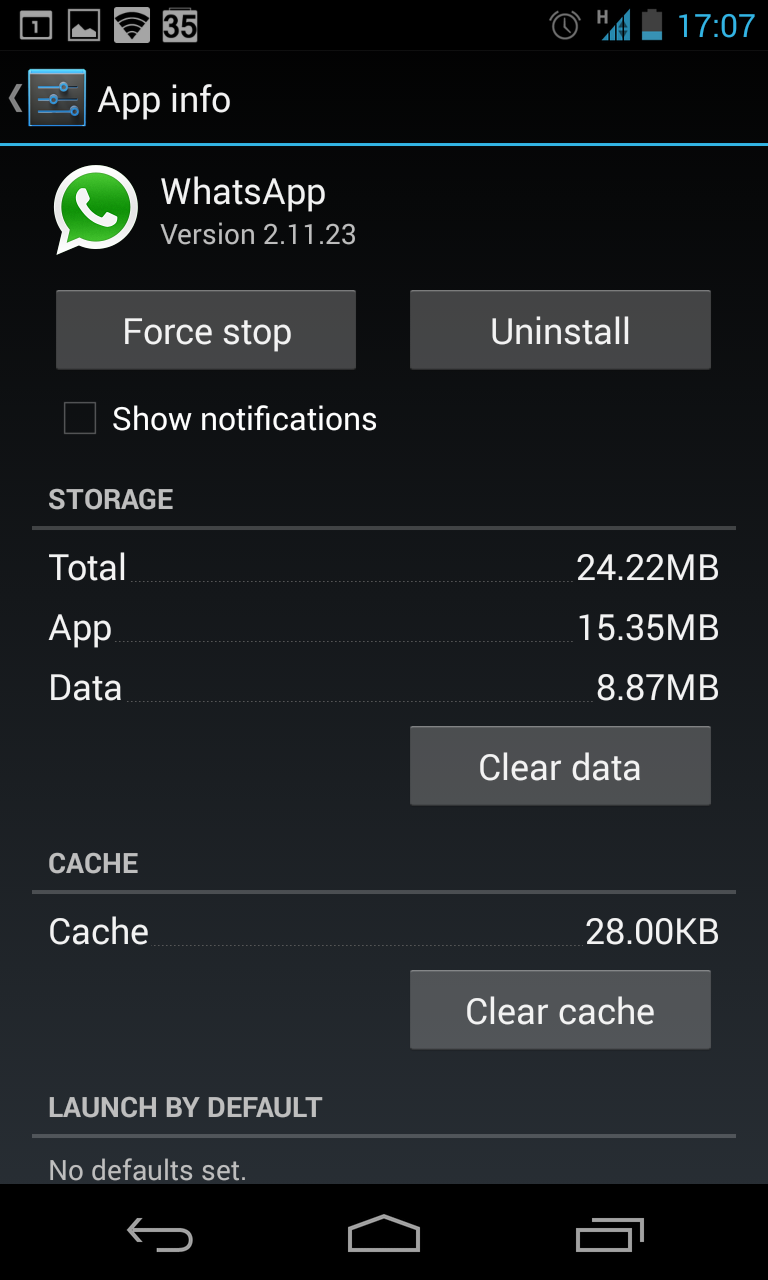Screen dimensions: 768x1280
Task: Tap the Clear cache button
Action: coord(560,1009)
